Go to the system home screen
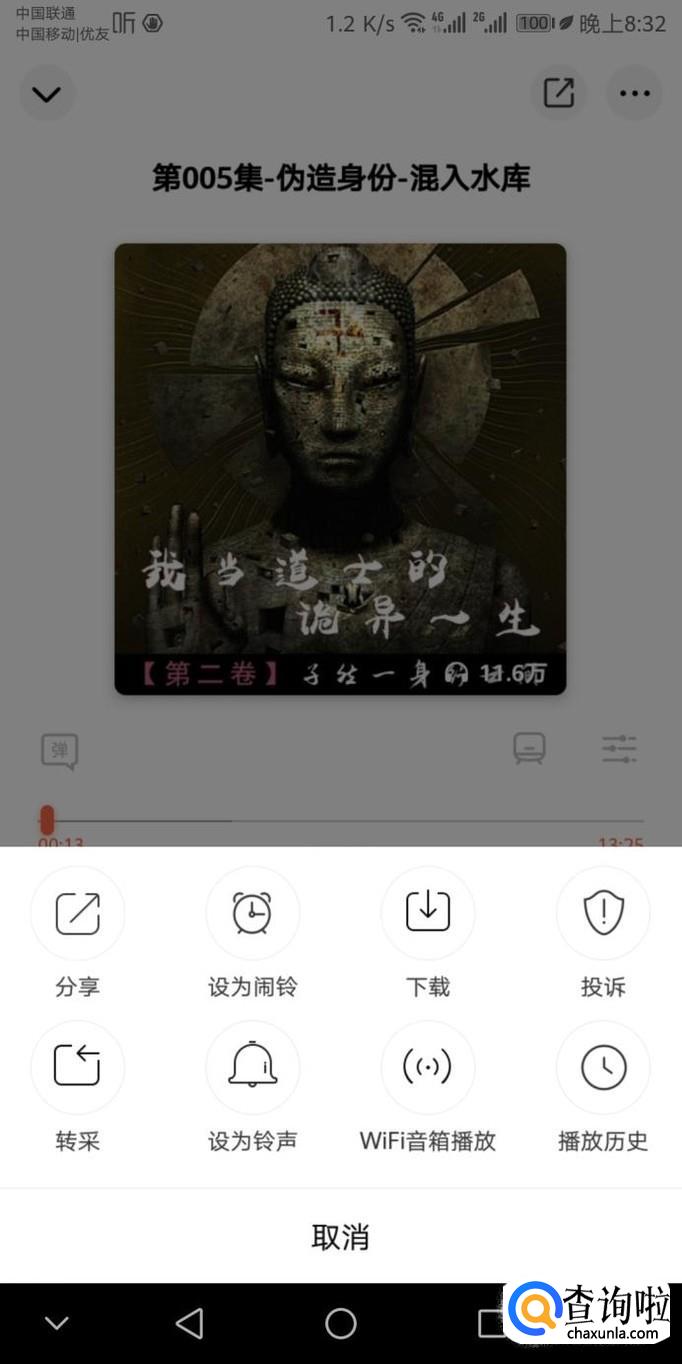Screen dimensions: 682x1364 tap(341, 1323)
